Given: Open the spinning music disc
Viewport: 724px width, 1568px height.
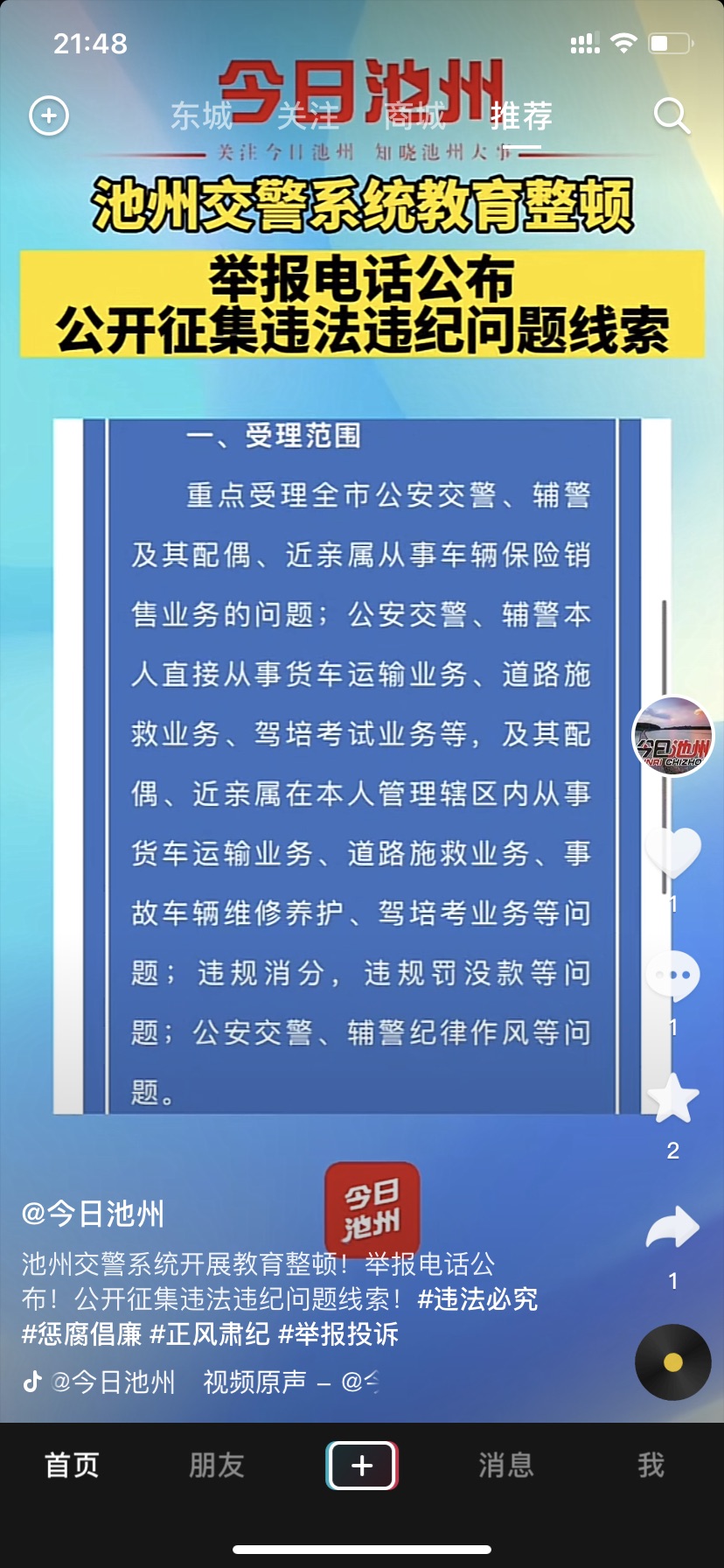Looking at the screenshot, I should pos(672,1362).
